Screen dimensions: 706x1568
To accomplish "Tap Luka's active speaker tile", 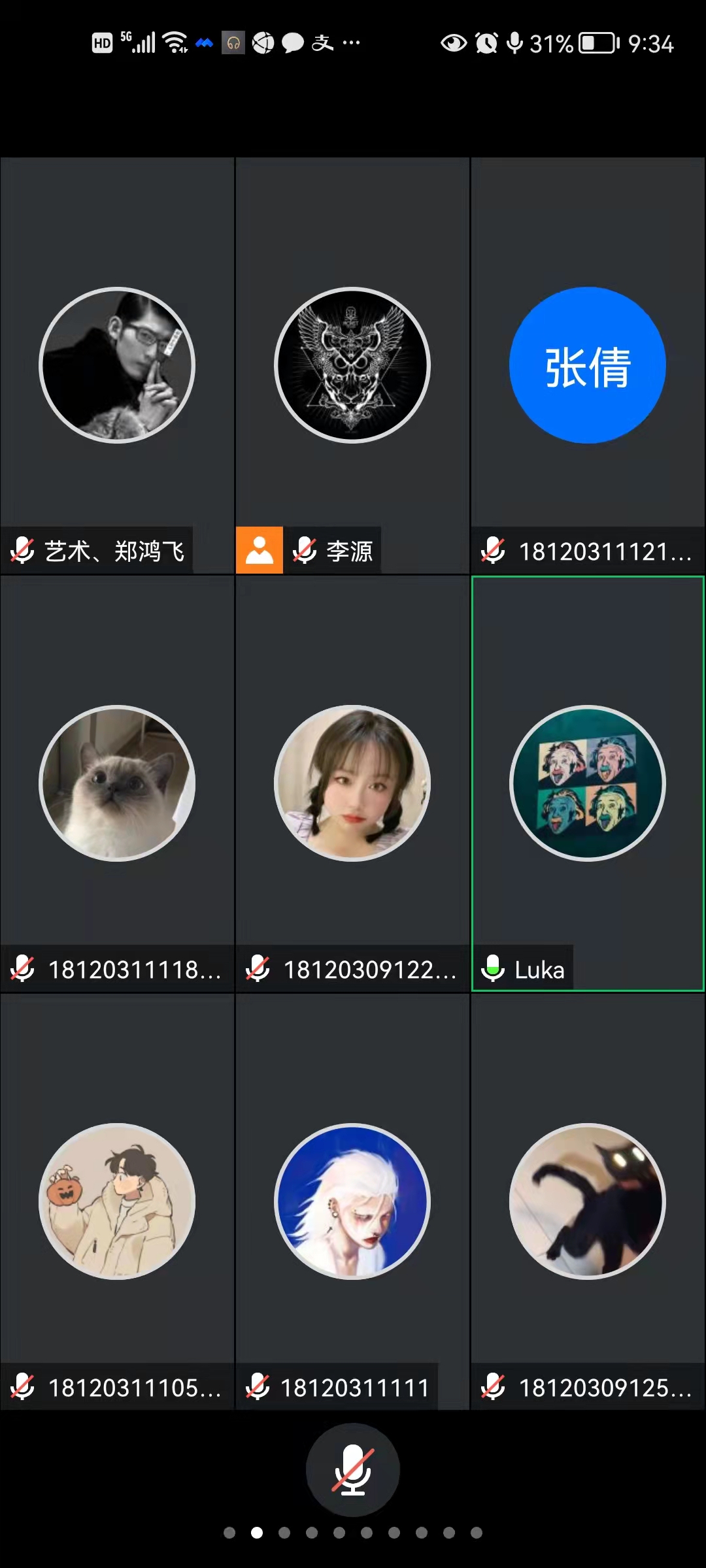I will (x=587, y=783).
